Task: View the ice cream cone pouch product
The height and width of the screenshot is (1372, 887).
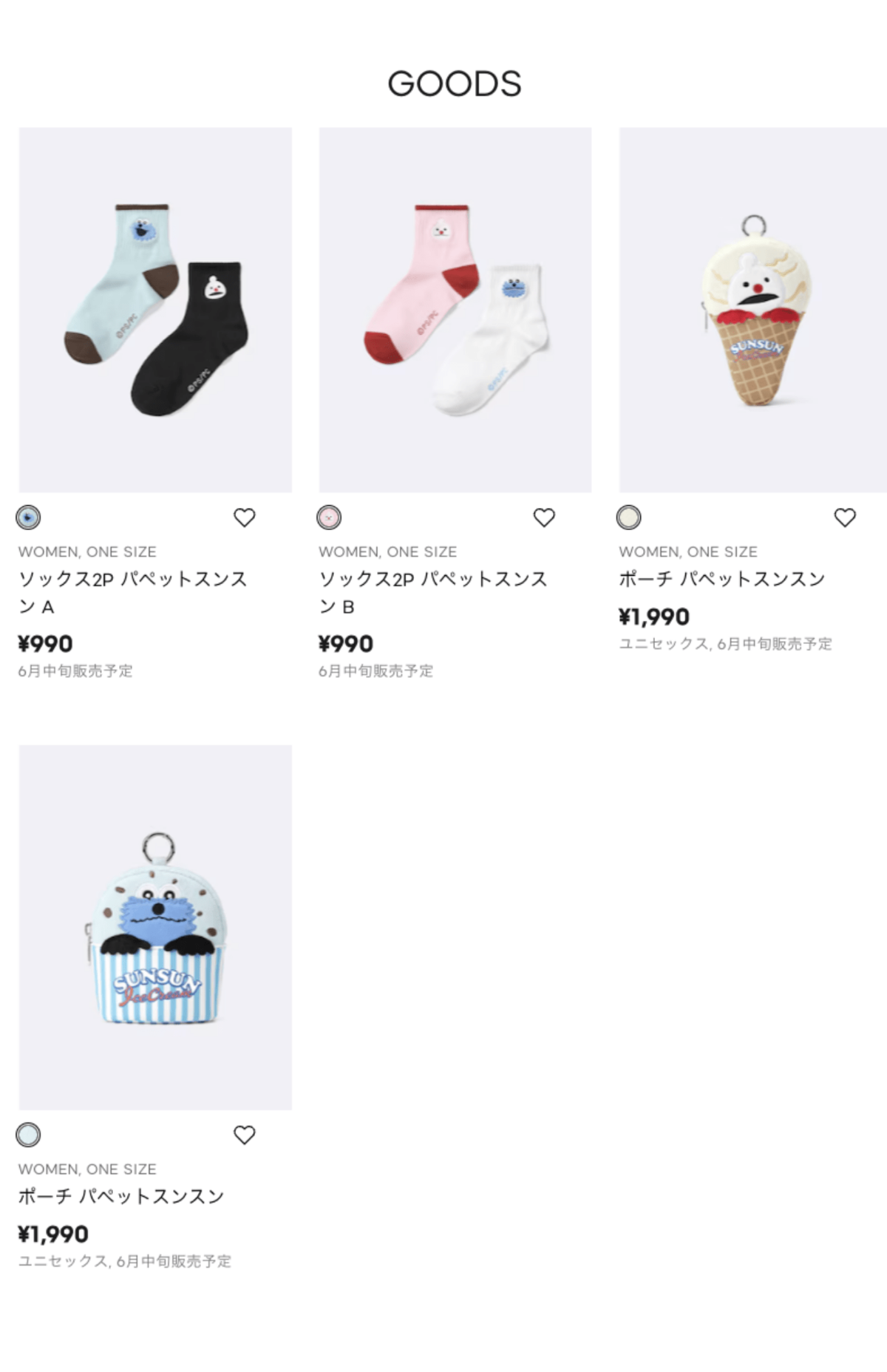Action: pyautogui.click(x=752, y=310)
